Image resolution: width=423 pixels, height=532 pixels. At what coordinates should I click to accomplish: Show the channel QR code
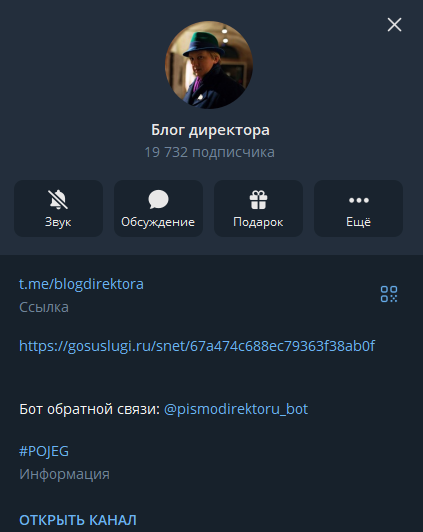pyautogui.click(x=389, y=294)
